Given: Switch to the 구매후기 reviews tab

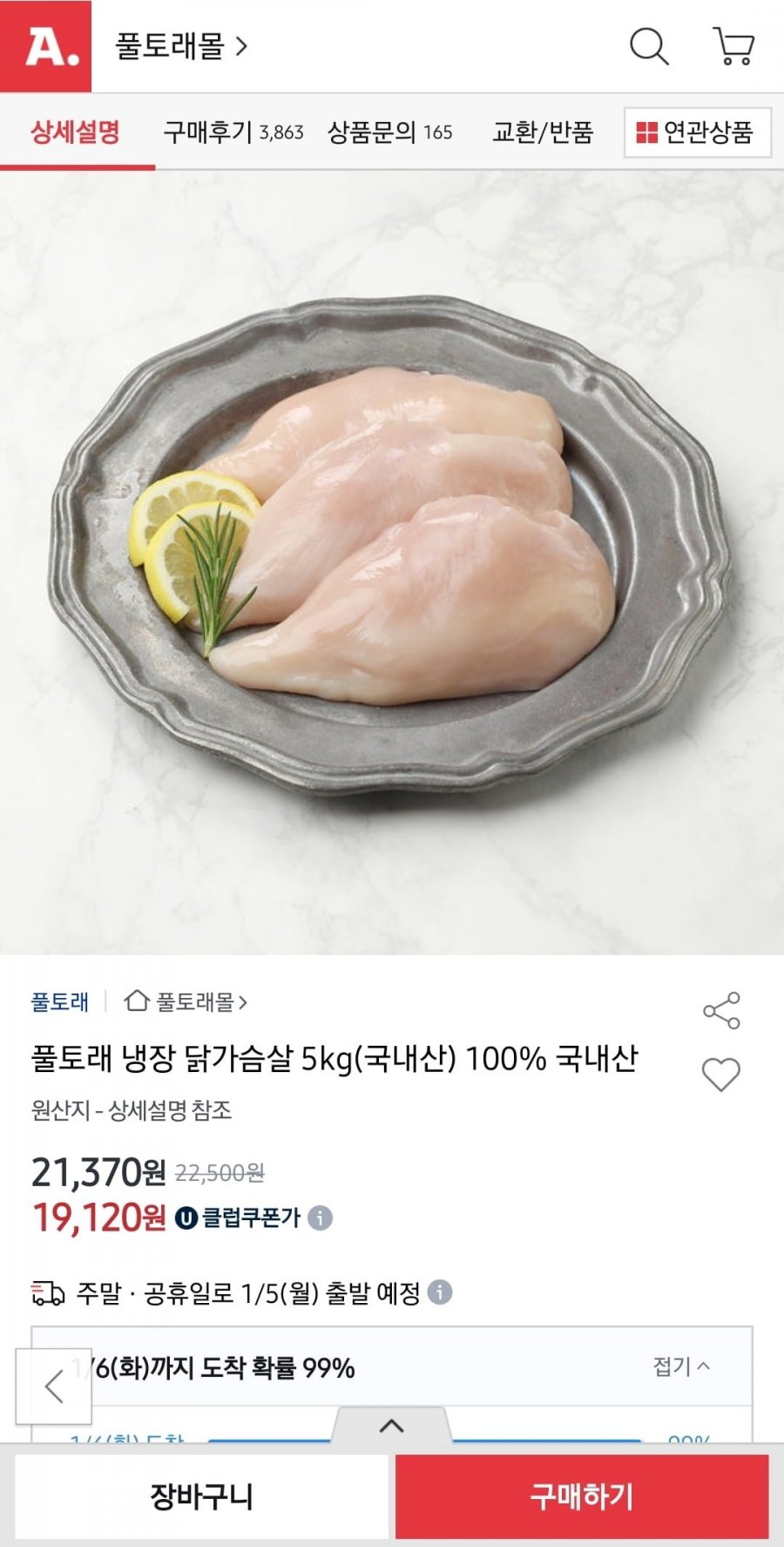Looking at the screenshot, I should point(233,132).
